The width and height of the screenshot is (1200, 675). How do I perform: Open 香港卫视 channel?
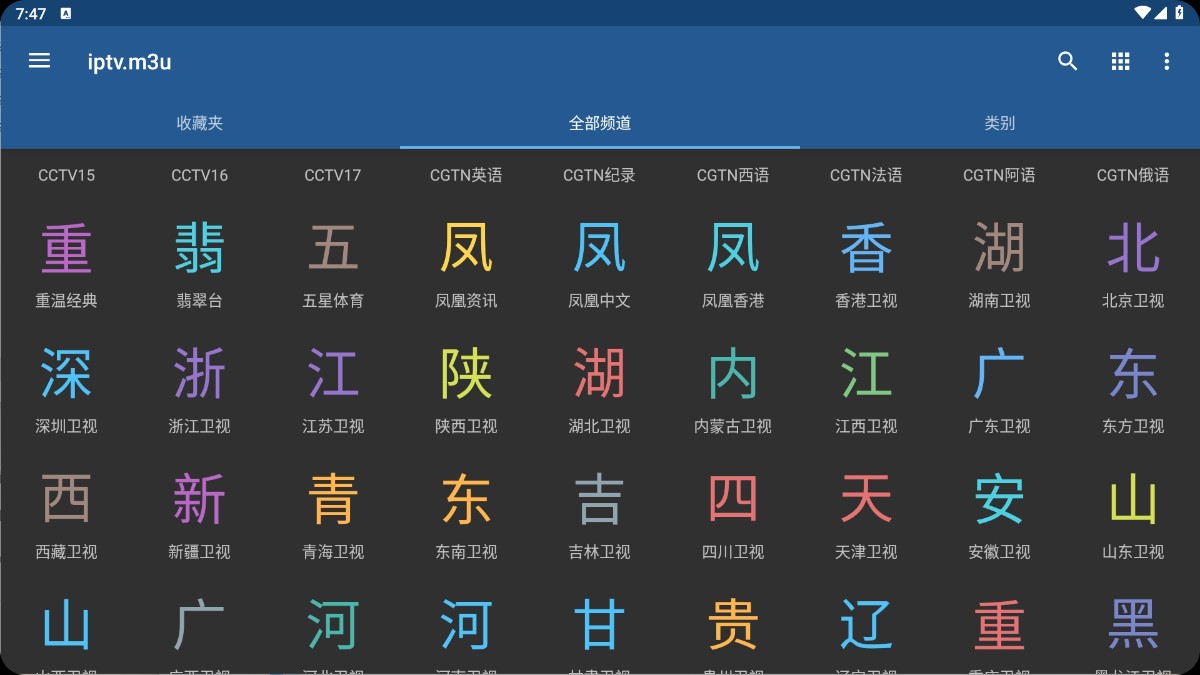tap(866, 262)
